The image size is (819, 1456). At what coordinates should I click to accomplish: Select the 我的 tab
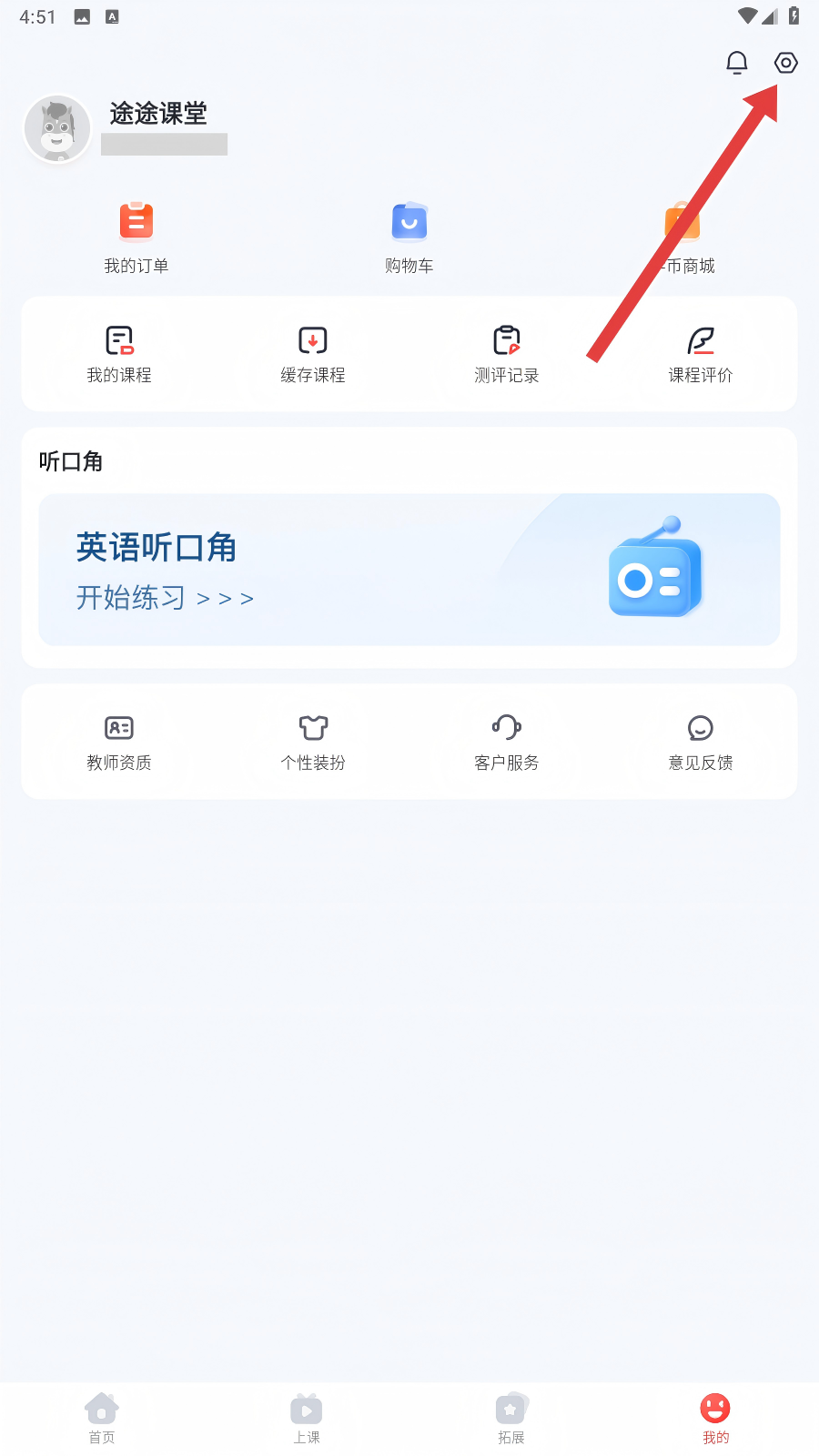click(715, 1418)
